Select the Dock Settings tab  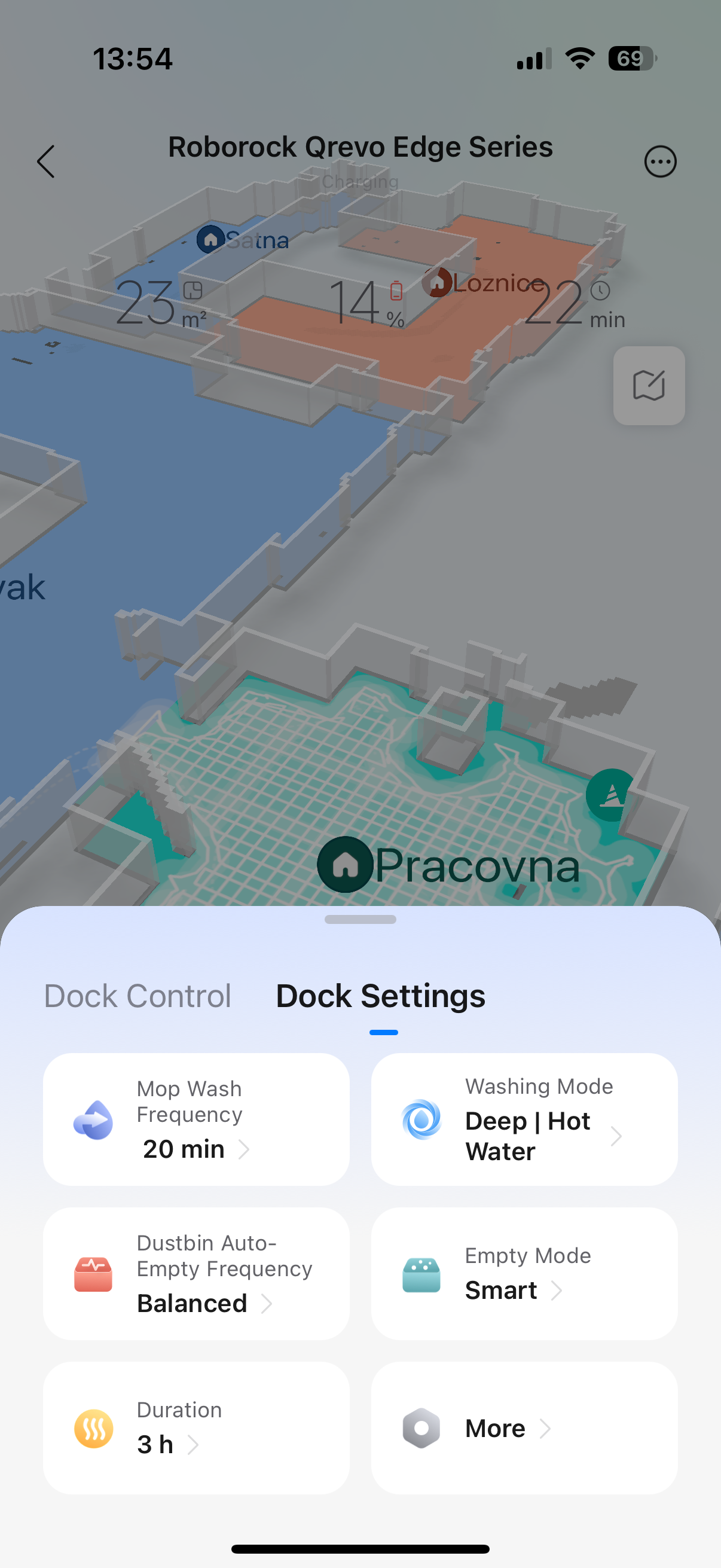380,996
